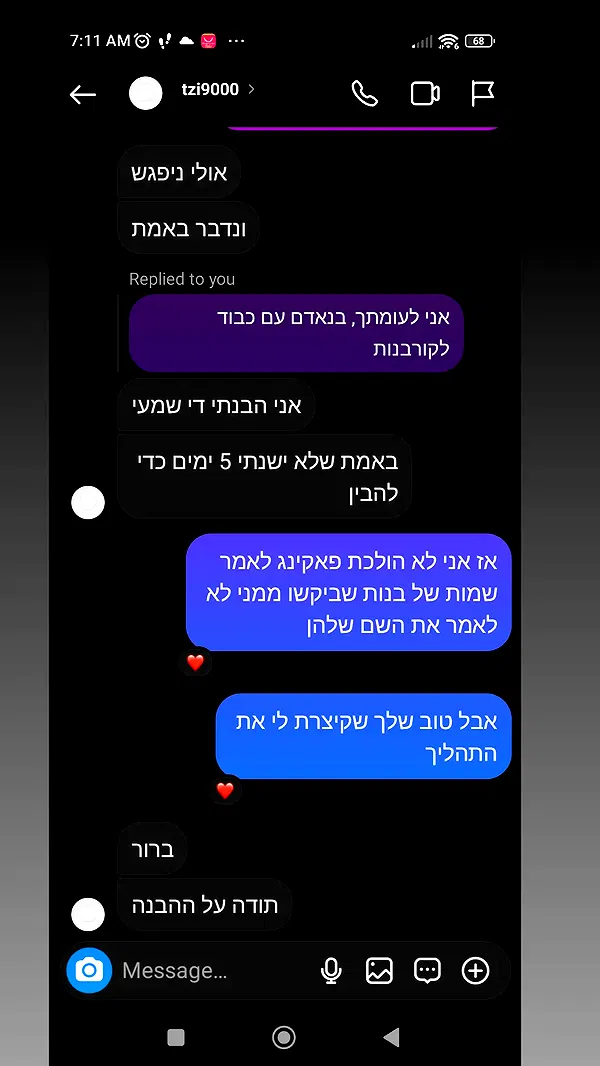Tap the system home button
The height and width of the screenshot is (1066, 600).
284,1038
